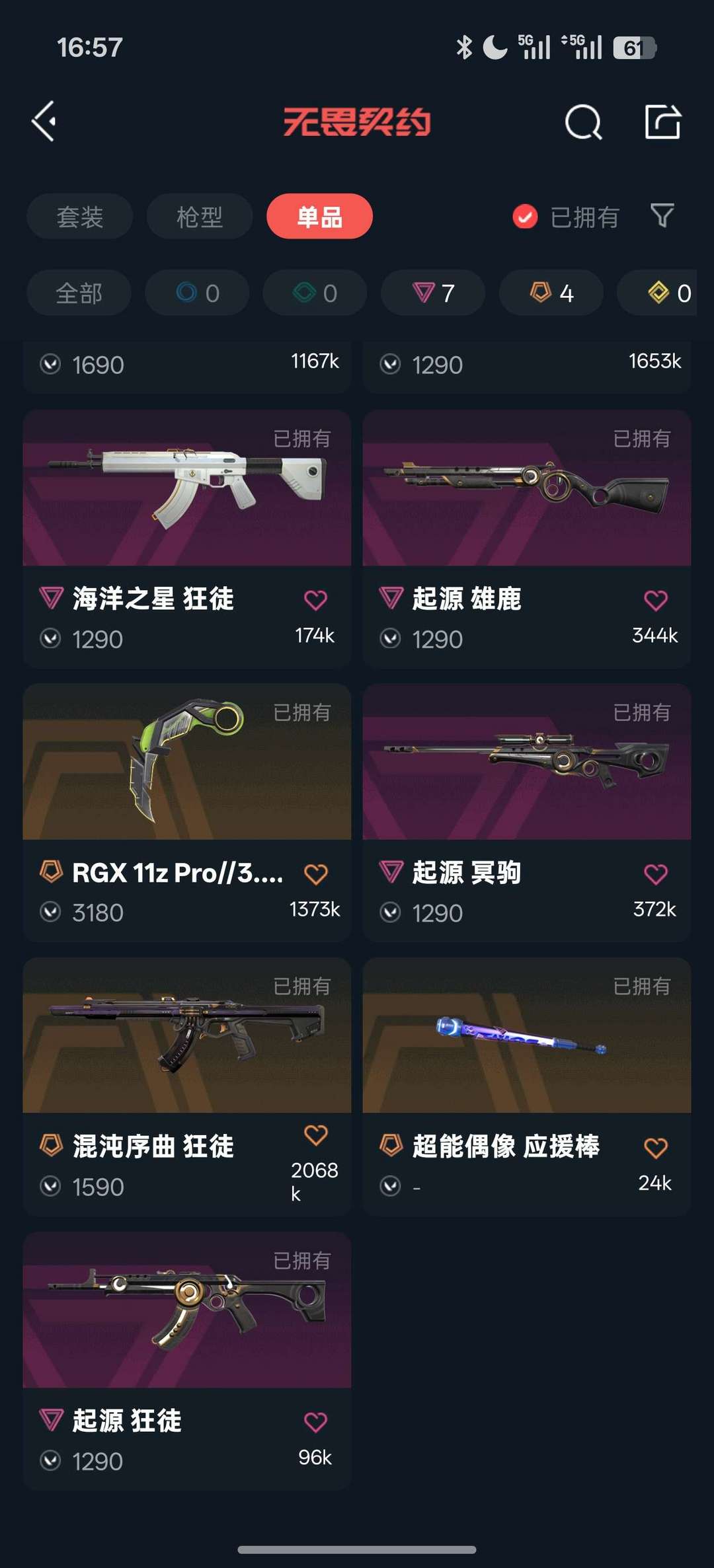714x1568 pixels.
Task: Filter by the yellow tier chip showing 0
Action: click(x=669, y=293)
